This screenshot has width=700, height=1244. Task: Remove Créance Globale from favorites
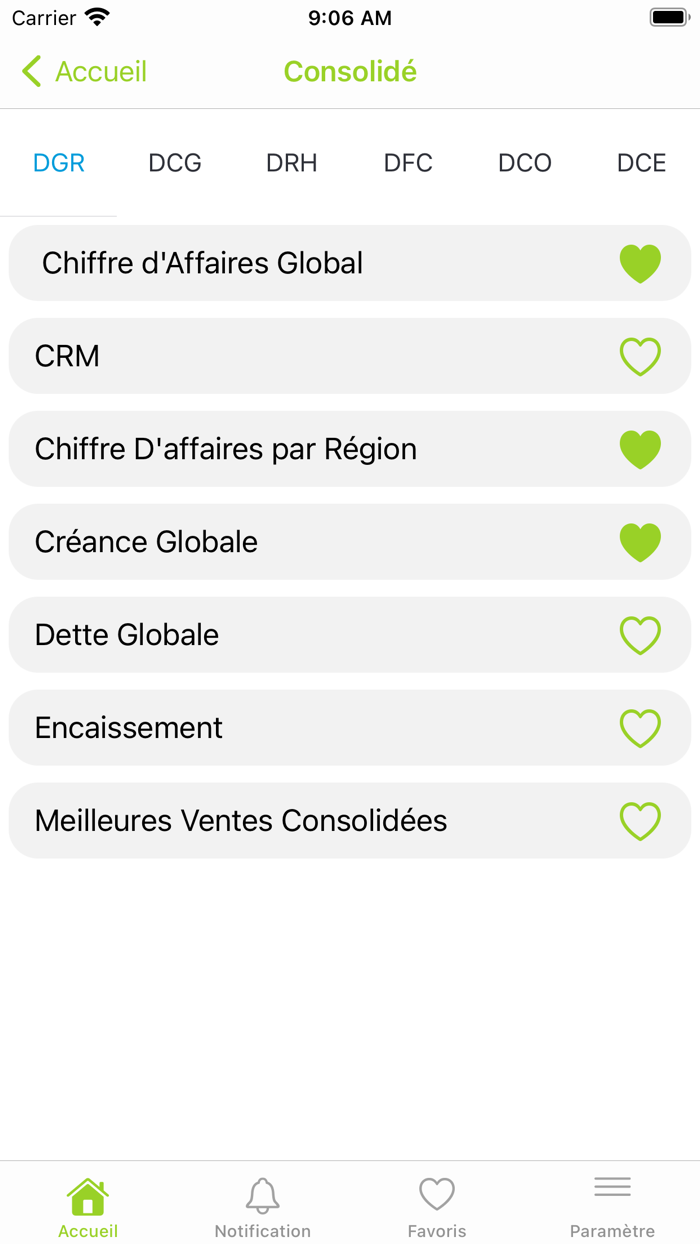pyautogui.click(x=640, y=542)
